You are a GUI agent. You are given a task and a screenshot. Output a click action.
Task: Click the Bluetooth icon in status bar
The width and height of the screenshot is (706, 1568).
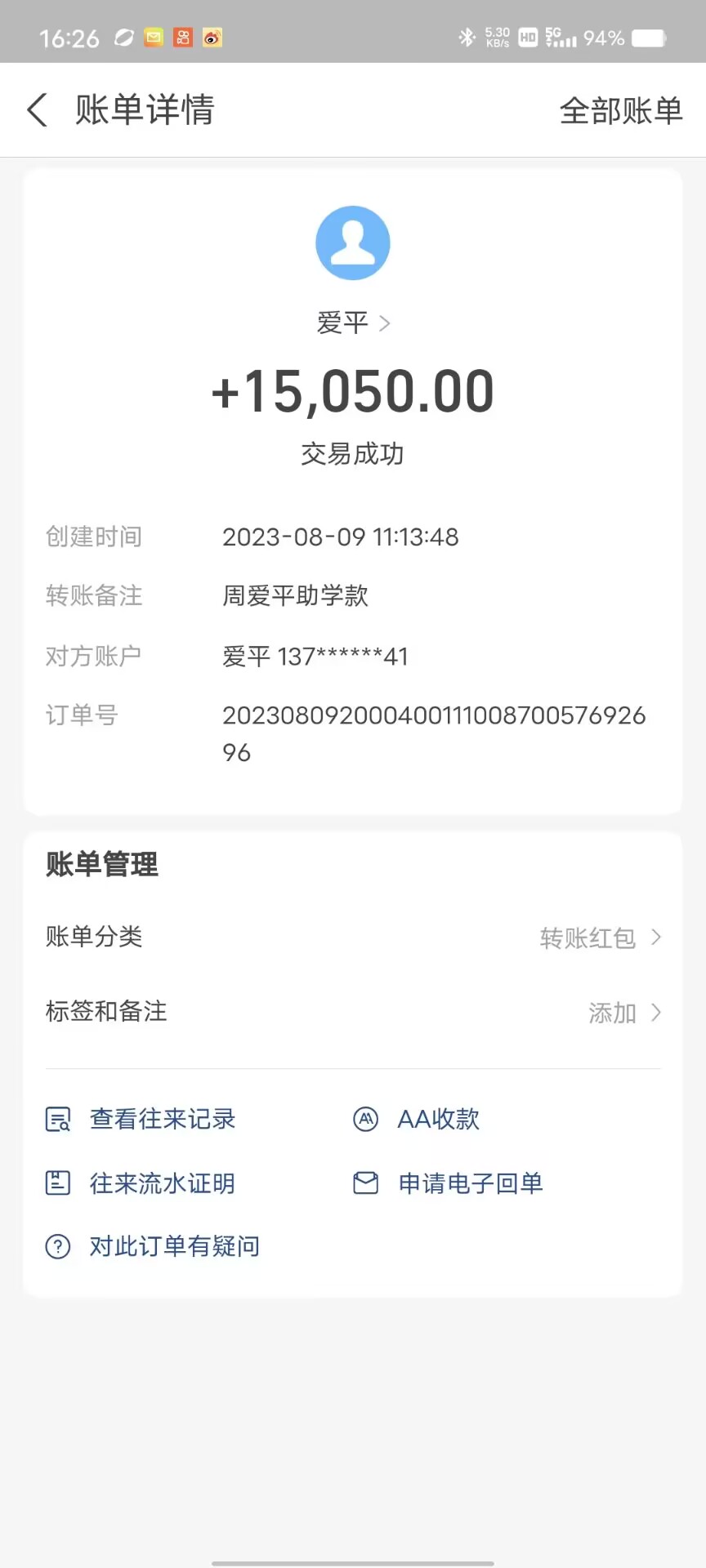pos(467,37)
